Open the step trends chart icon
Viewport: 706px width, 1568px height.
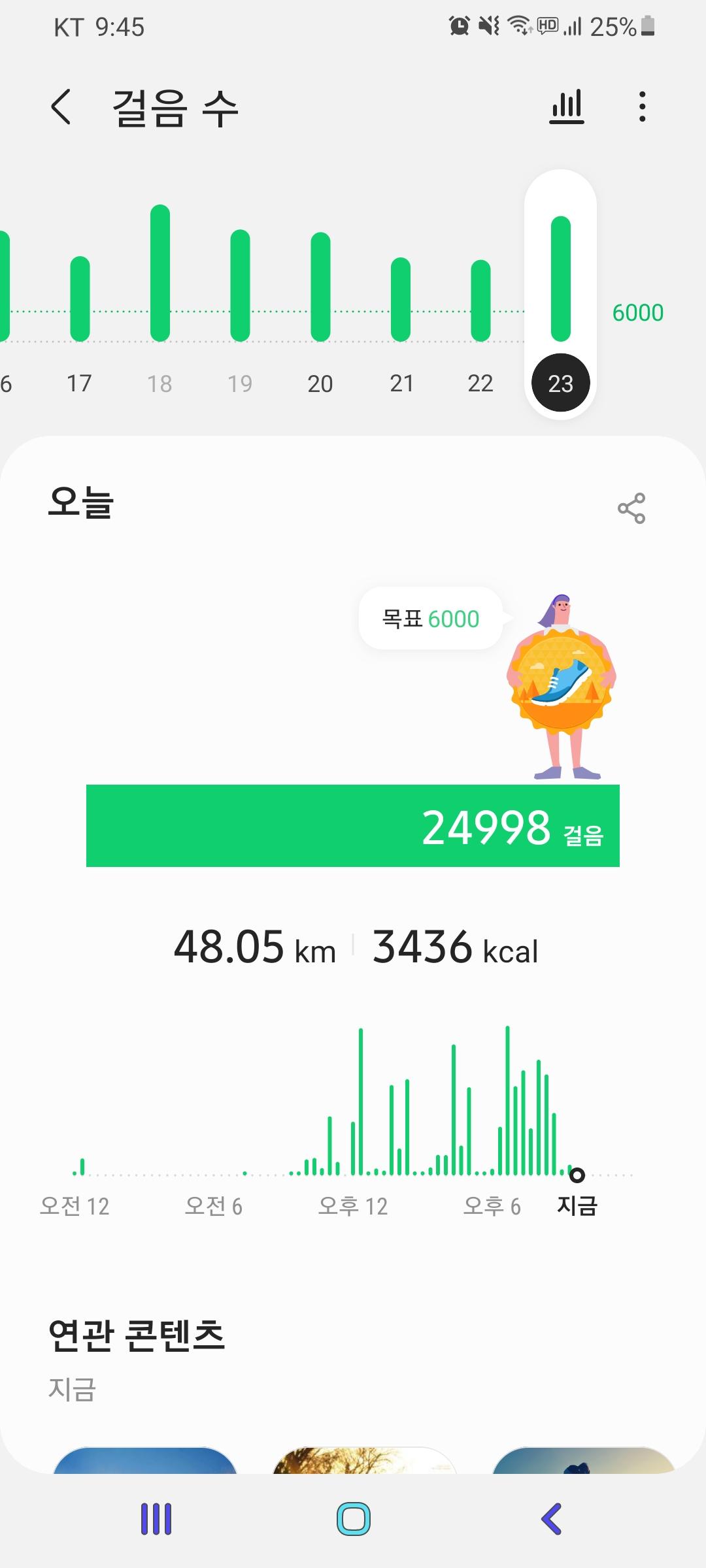(566, 107)
